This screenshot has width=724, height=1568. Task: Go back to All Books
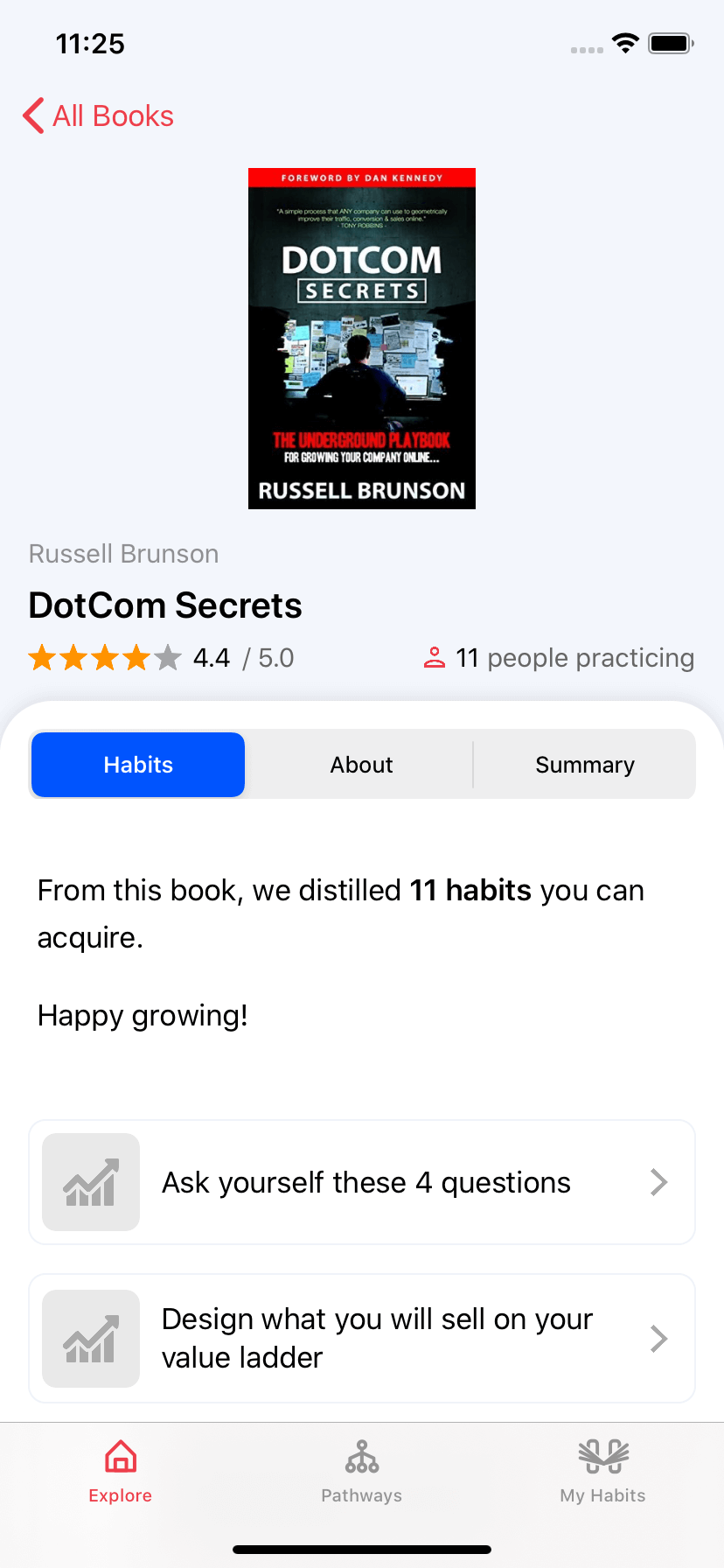coord(98,115)
